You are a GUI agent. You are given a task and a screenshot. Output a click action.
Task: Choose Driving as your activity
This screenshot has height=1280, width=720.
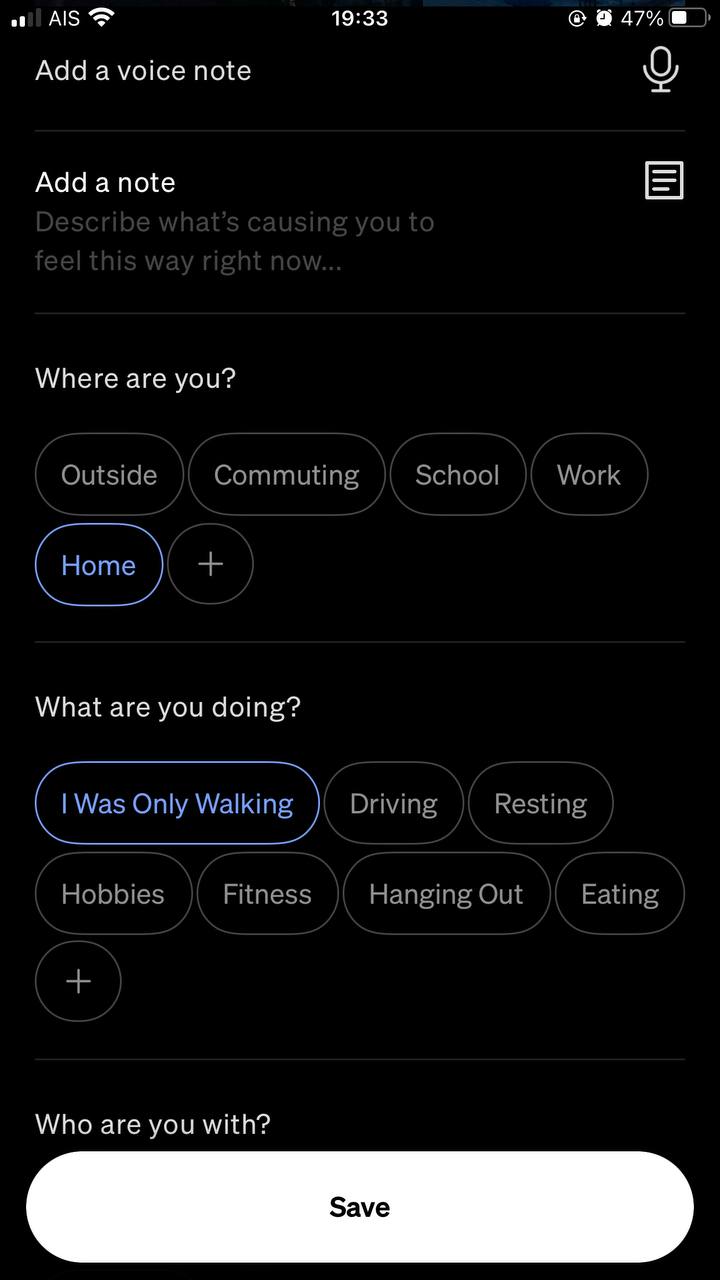(393, 804)
